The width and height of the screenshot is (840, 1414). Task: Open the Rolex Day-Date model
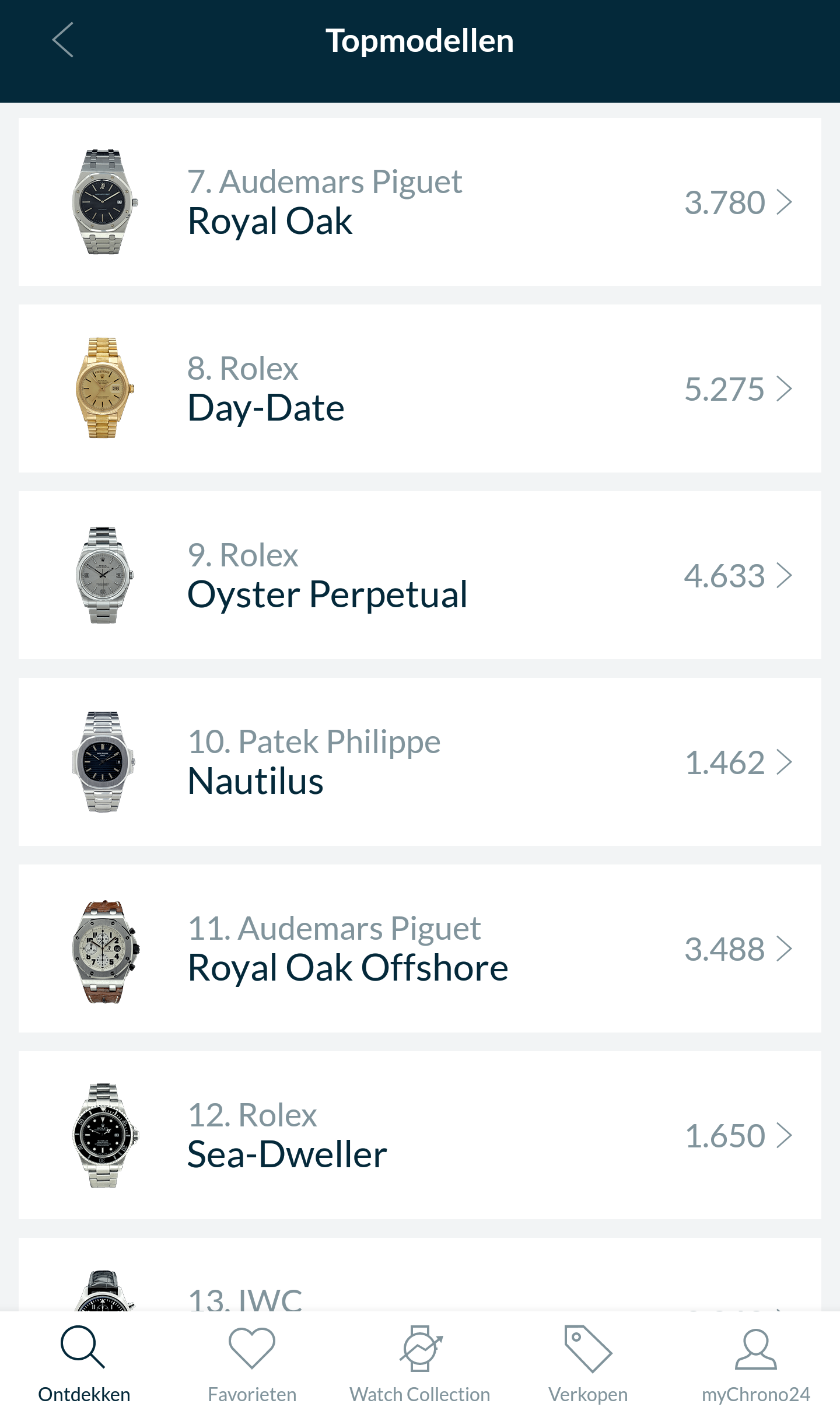point(420,388)
